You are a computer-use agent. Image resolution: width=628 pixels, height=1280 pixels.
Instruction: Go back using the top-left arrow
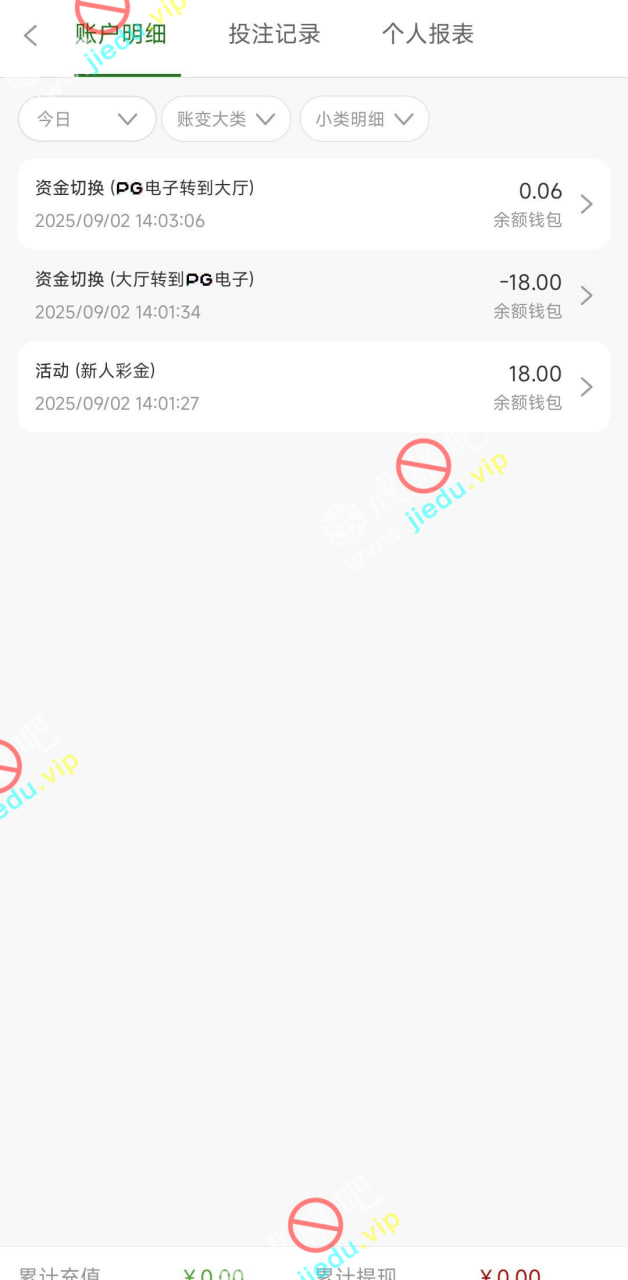click(x=30, y=36)
